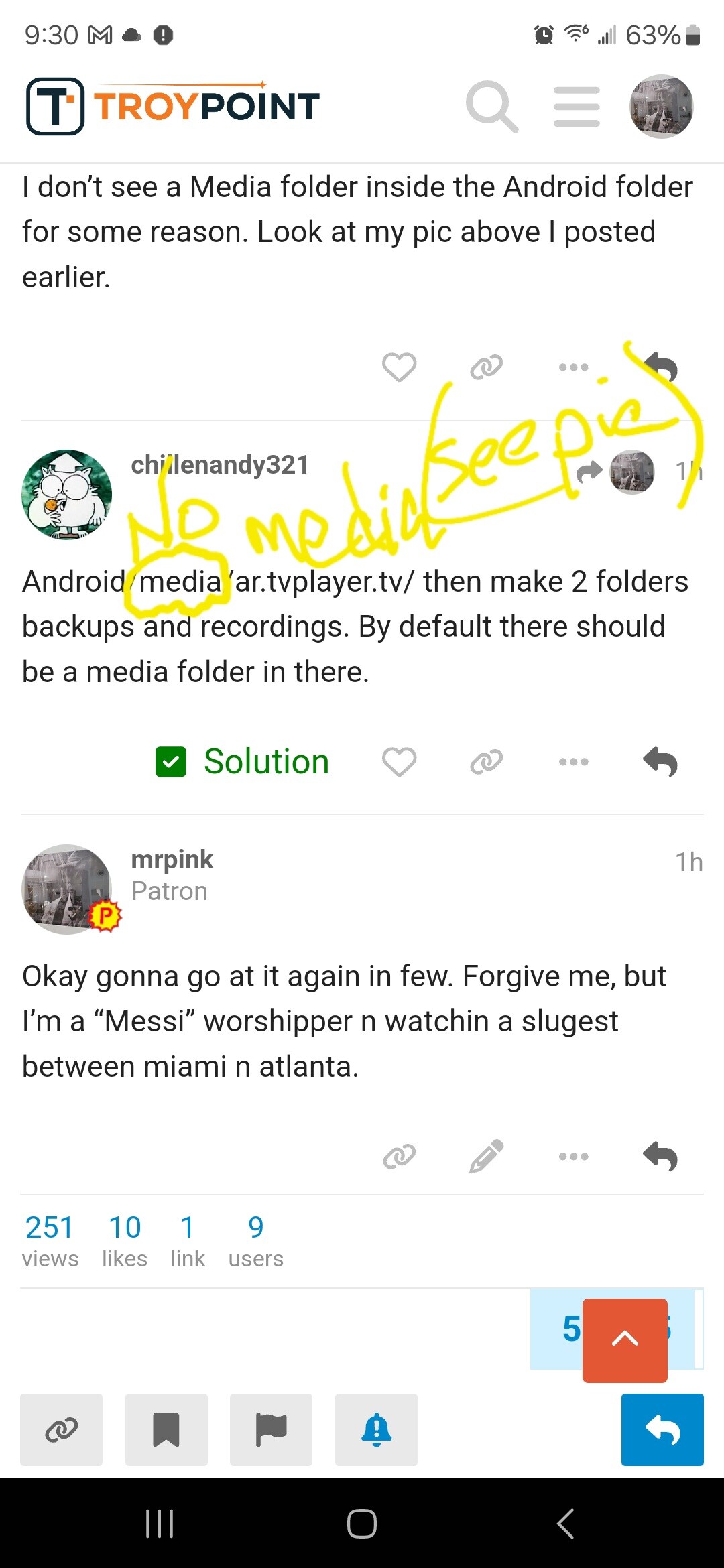The height and width of the screenshot is (1568, 724).
Task: Change topic notification level via bell
Action: [x=376, y=1430]
